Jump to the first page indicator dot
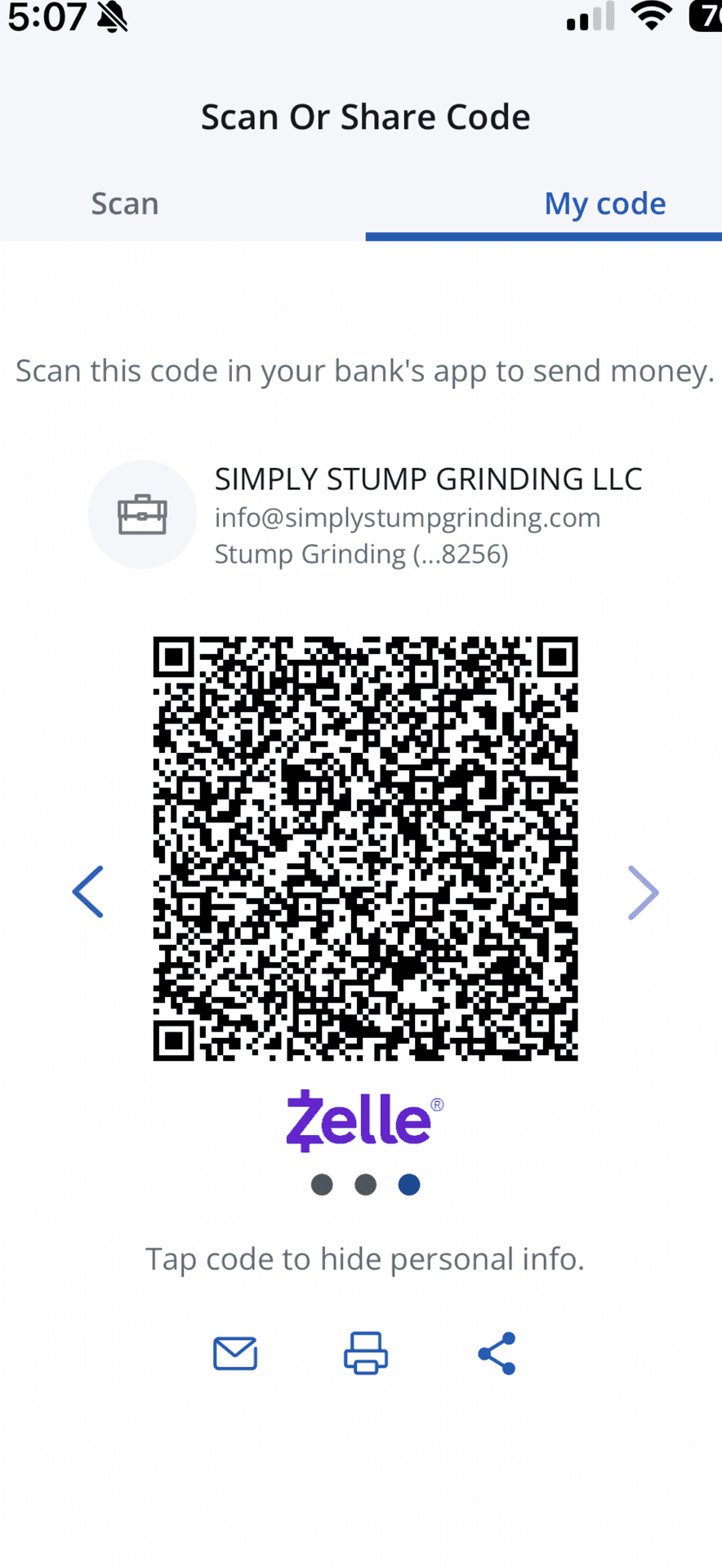This screenshot has width=722, height=1568. pyautogui.click(x=322, y=1184)
